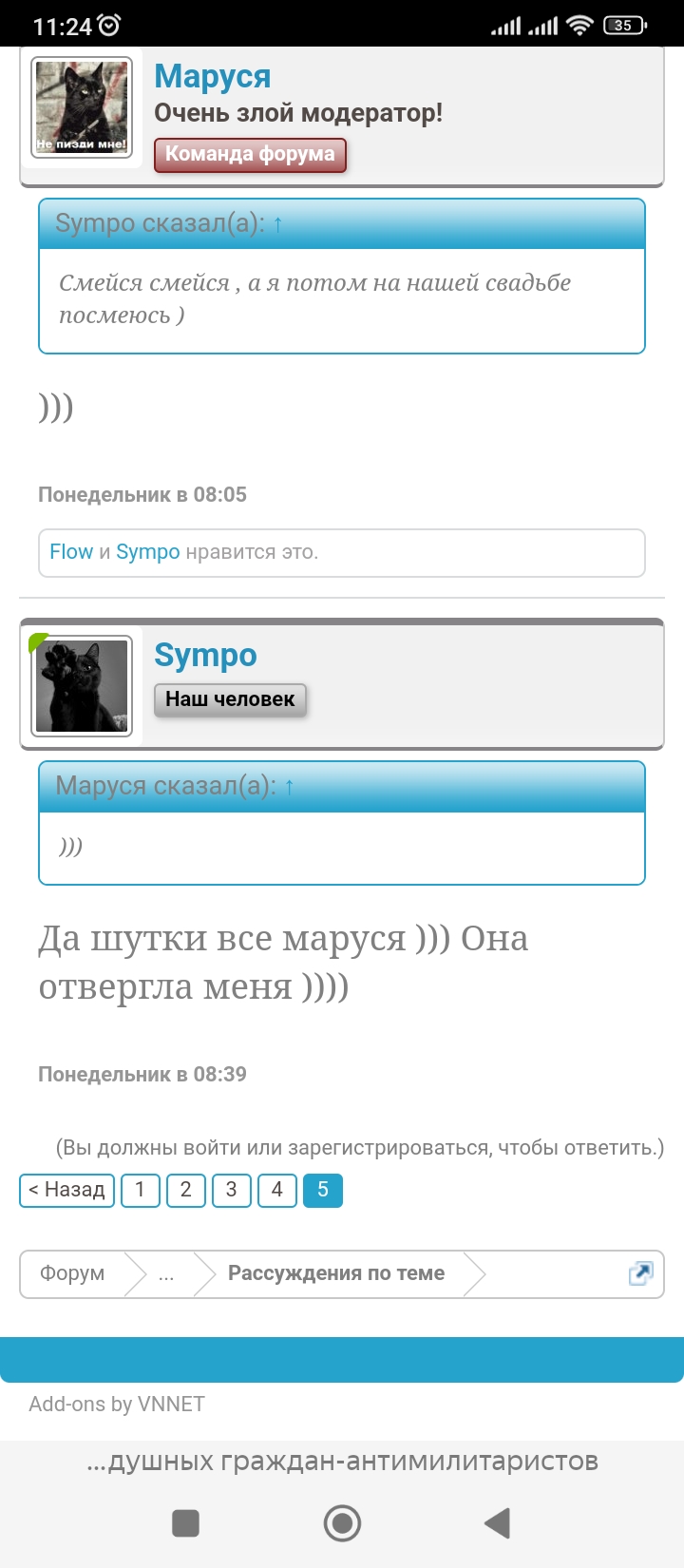Tap Sympo's black cat avatar
Image resolution: width=684 pixels, height=1568 pixels.
[x=82, y=685]
